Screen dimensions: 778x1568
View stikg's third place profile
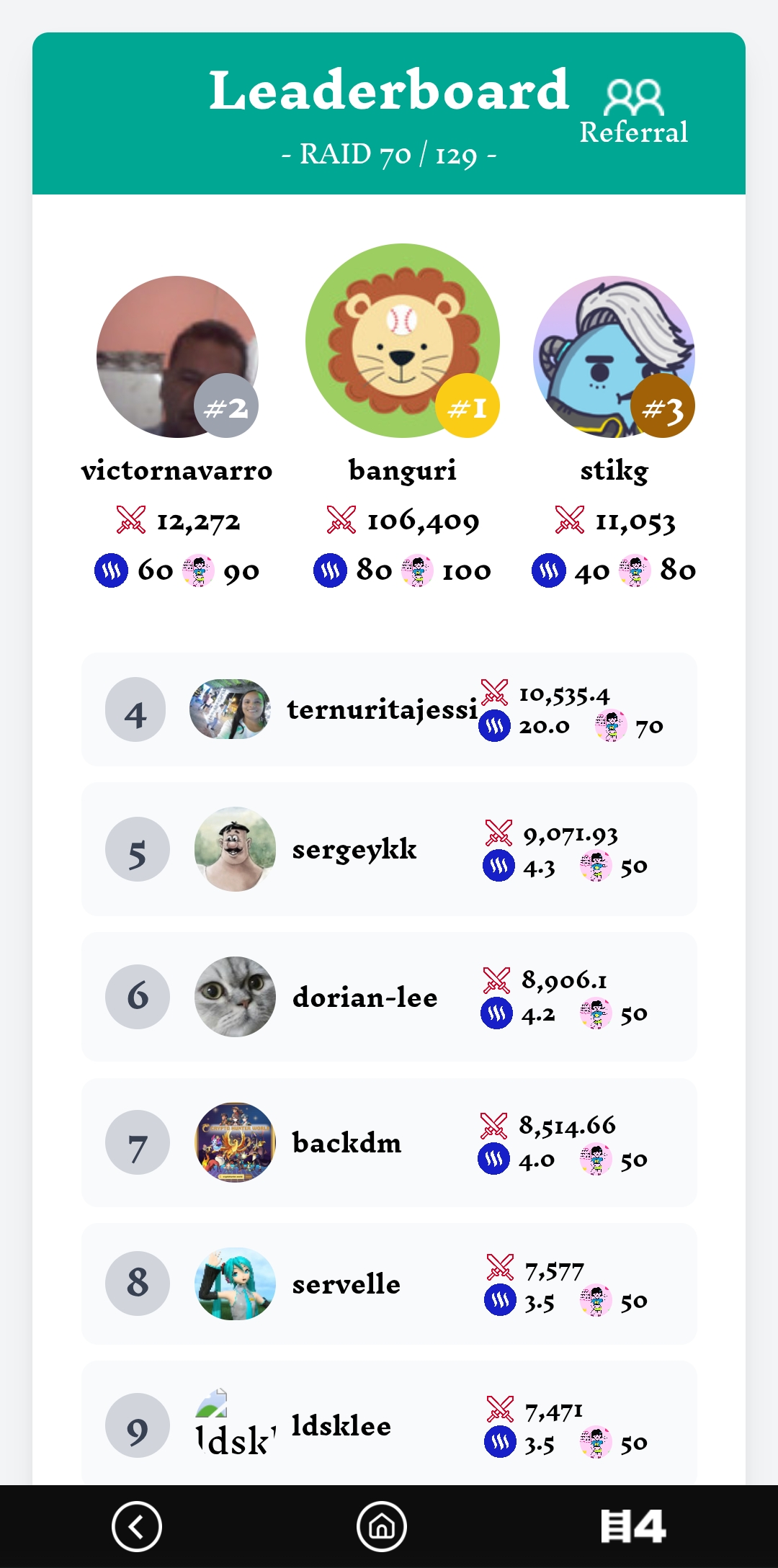[x=614, y=357]
